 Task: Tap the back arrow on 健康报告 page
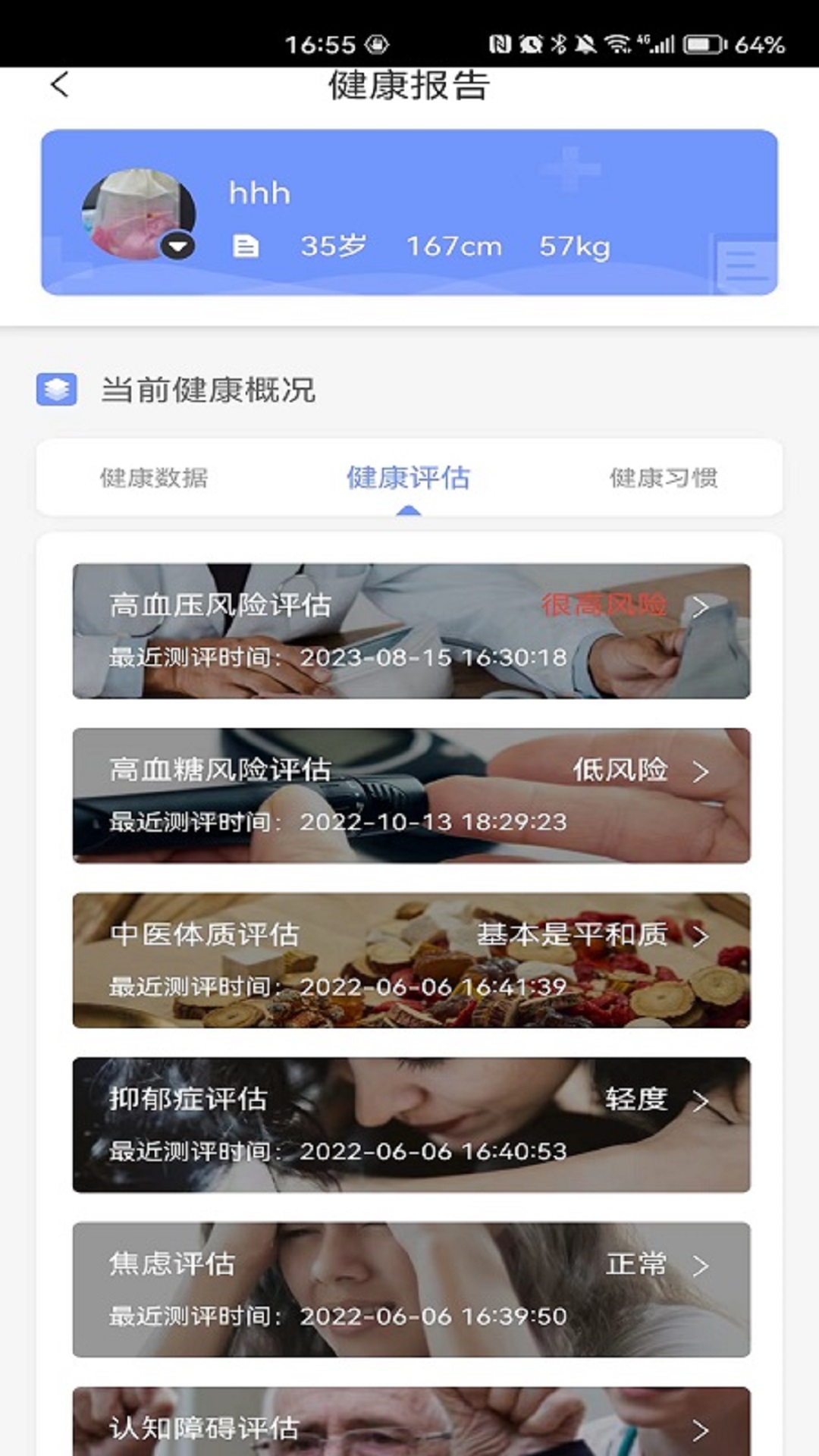tap(61, 86)
